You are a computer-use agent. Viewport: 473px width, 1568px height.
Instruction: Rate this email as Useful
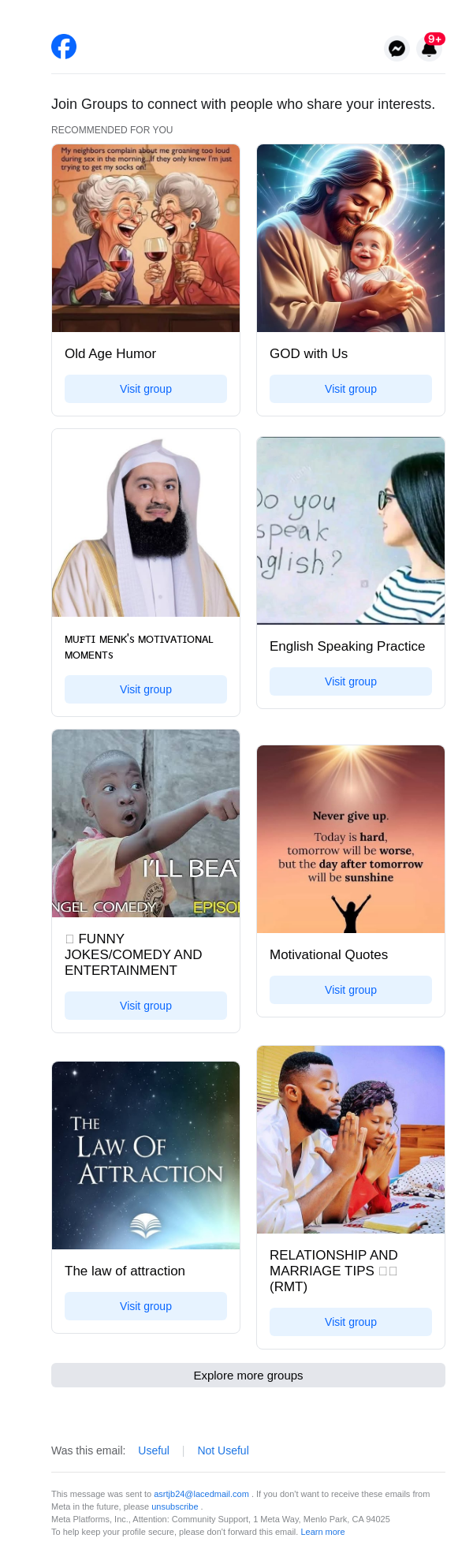pos(154,1450)
